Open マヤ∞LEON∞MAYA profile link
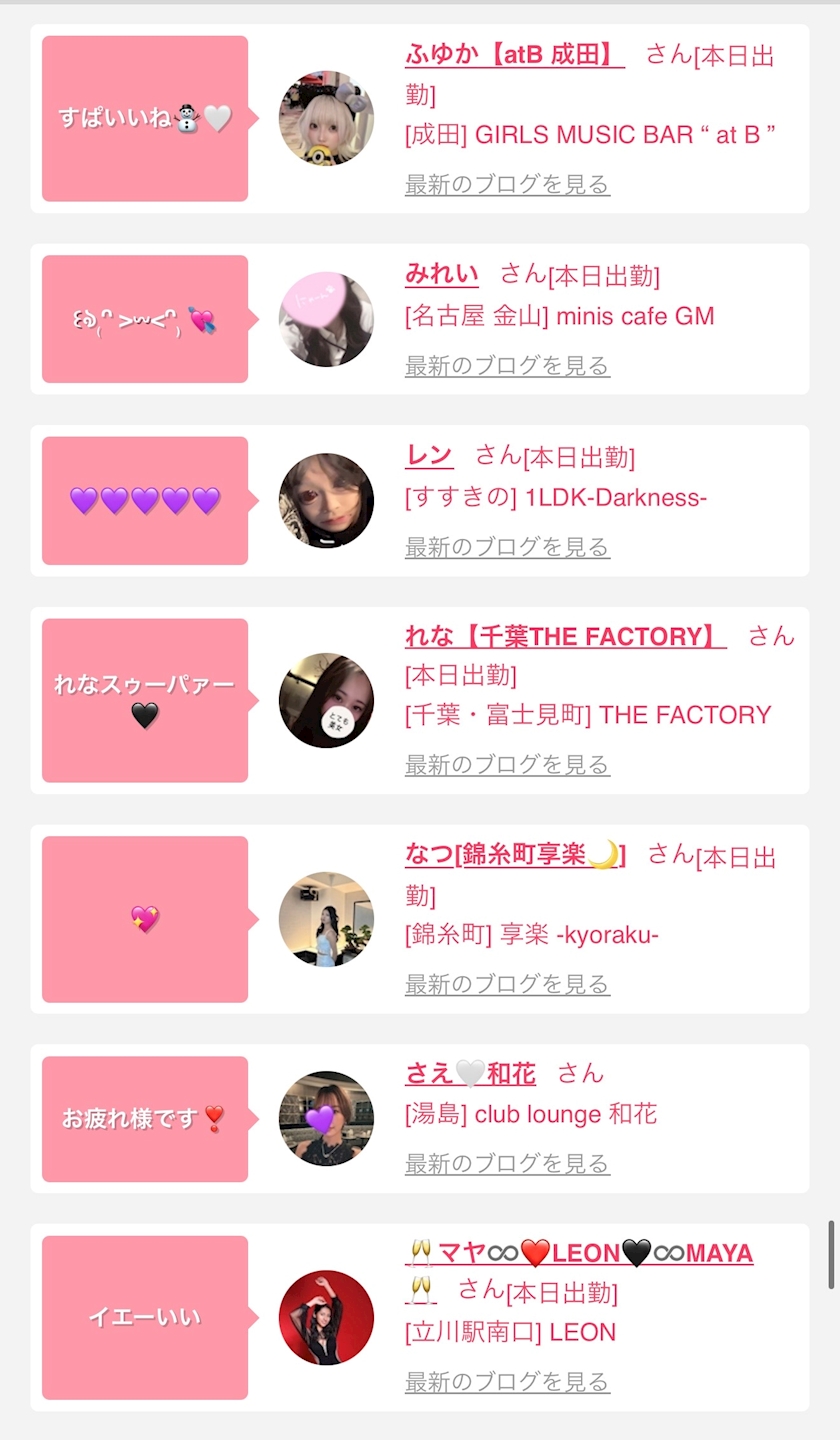840x1440 pixels. pyautogui.click(x=580, y=1253)
